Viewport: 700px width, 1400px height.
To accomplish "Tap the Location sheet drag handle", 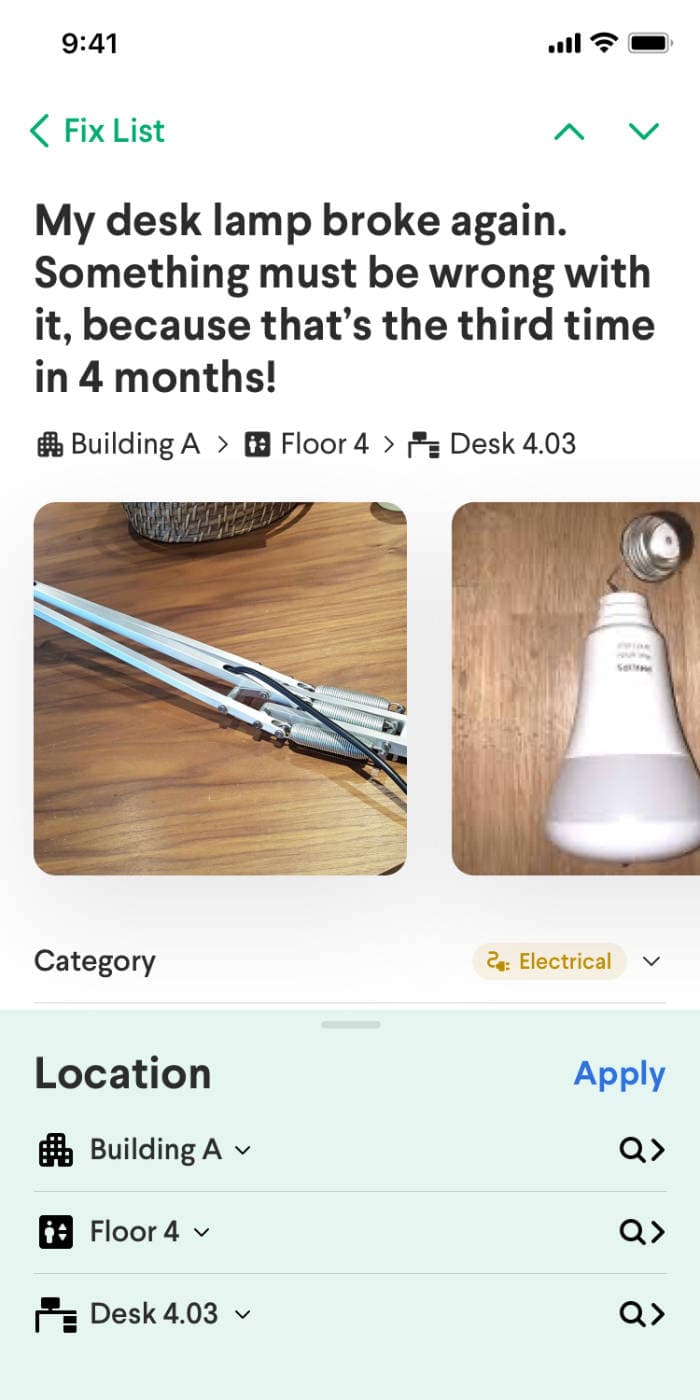I will click(350, 1024).
